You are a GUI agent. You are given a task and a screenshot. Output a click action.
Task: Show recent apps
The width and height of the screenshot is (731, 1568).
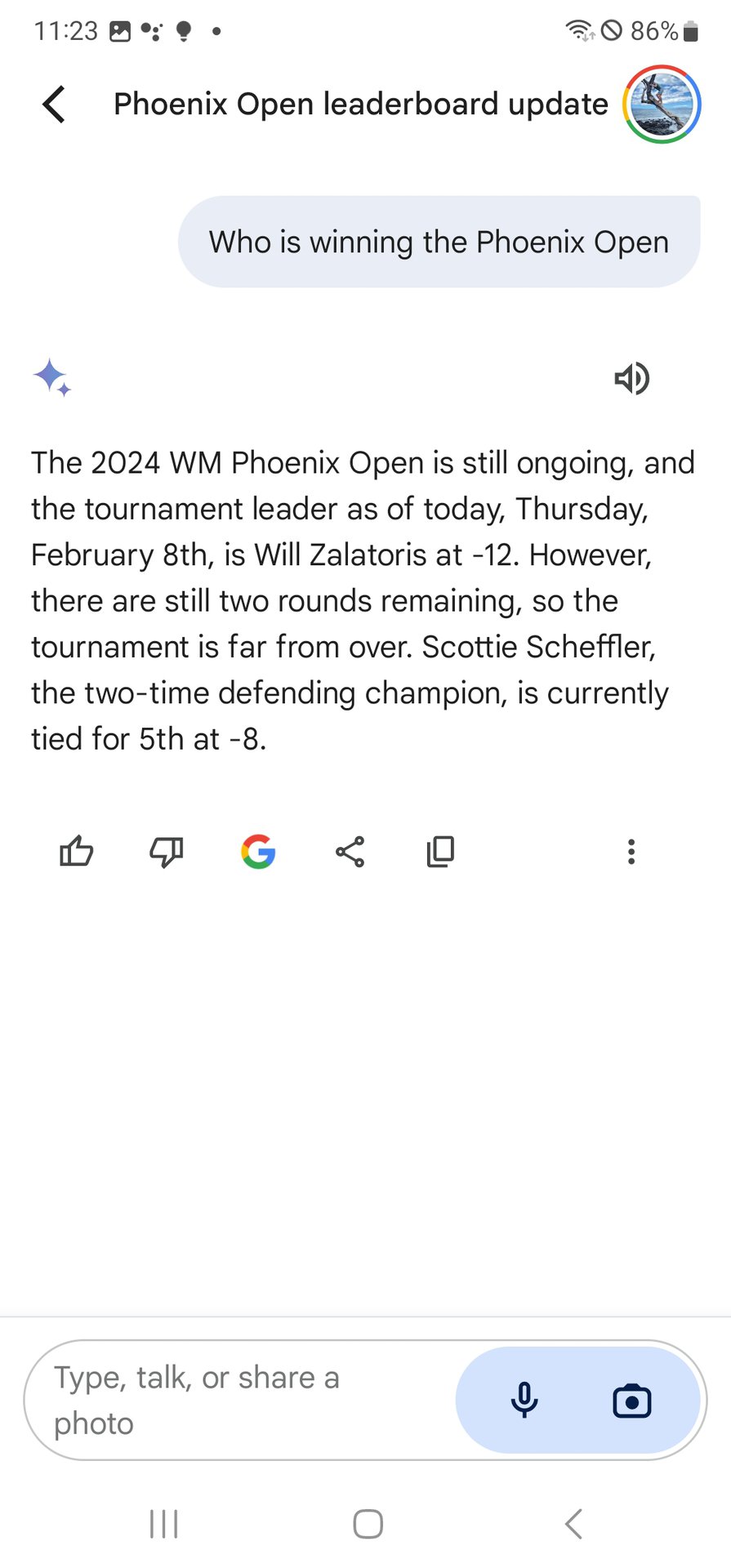pos(164,1524)
